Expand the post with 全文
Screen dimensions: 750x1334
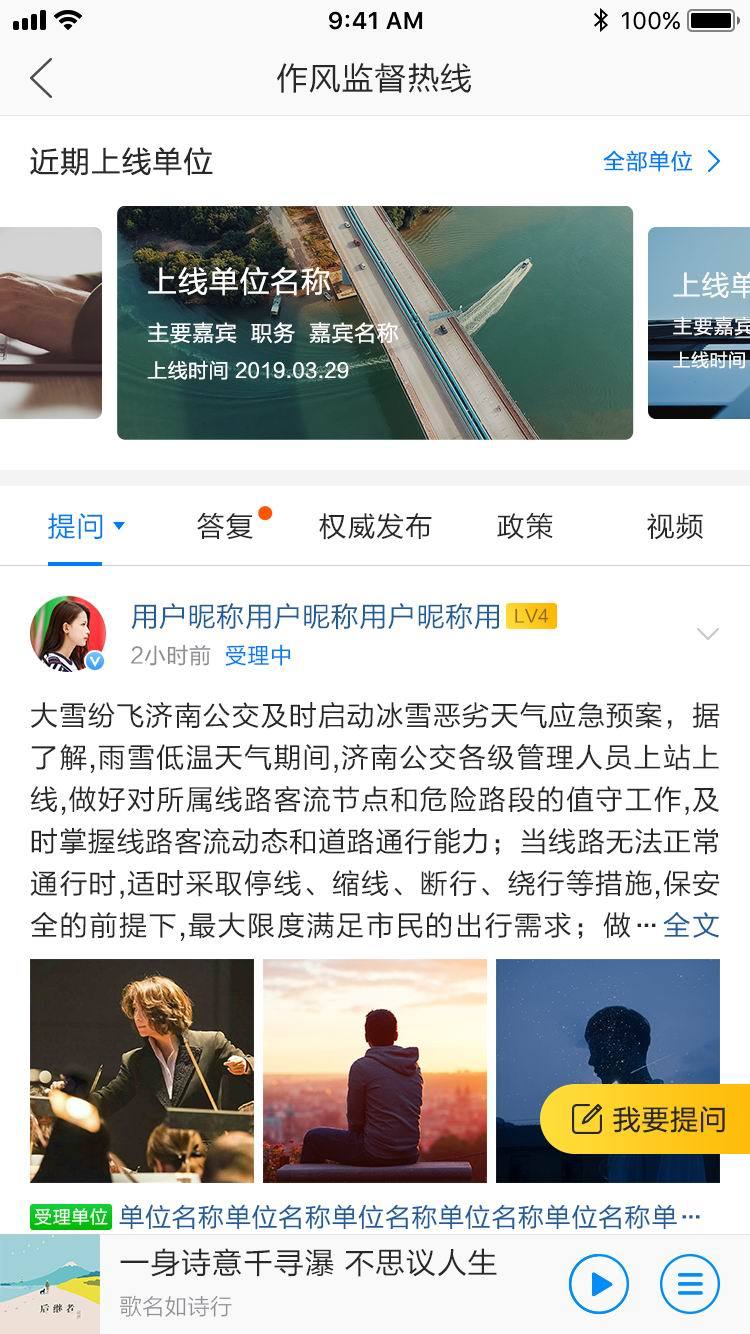pyautogui.click(x=691, y=925)
